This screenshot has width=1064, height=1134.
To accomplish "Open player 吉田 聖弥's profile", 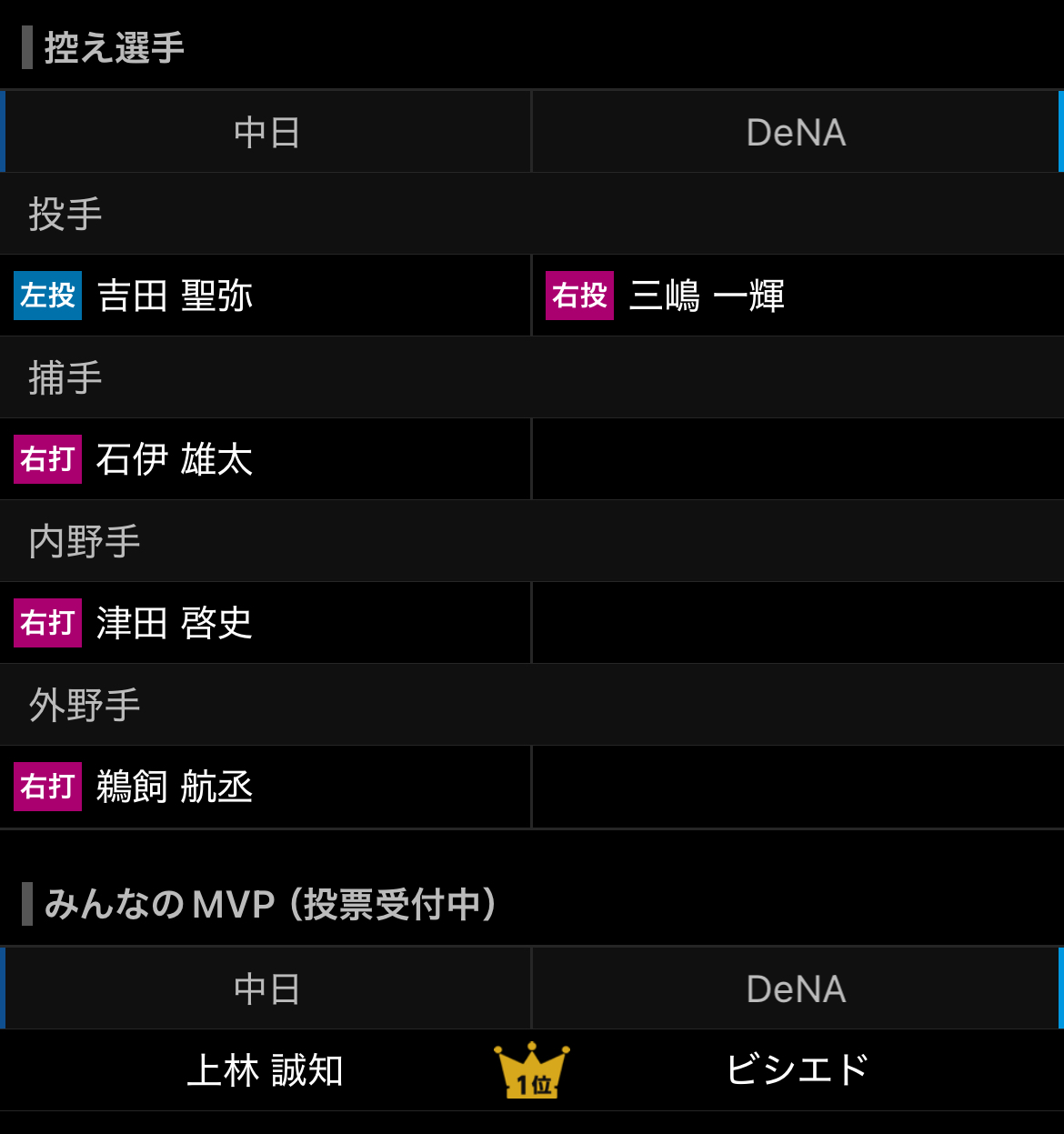I will coord(175,296).
